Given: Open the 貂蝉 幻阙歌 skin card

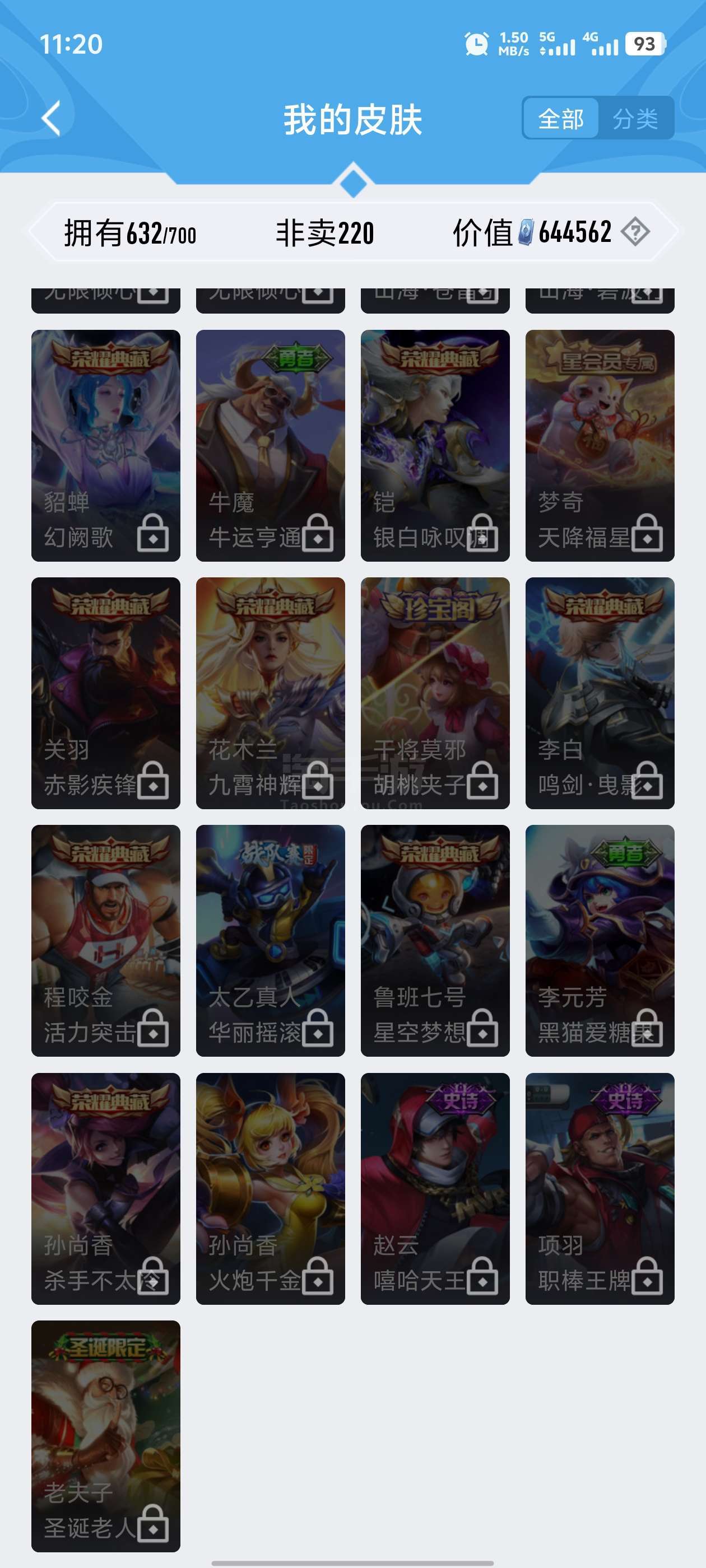Looking at the screenshot, I should [106, 445].
